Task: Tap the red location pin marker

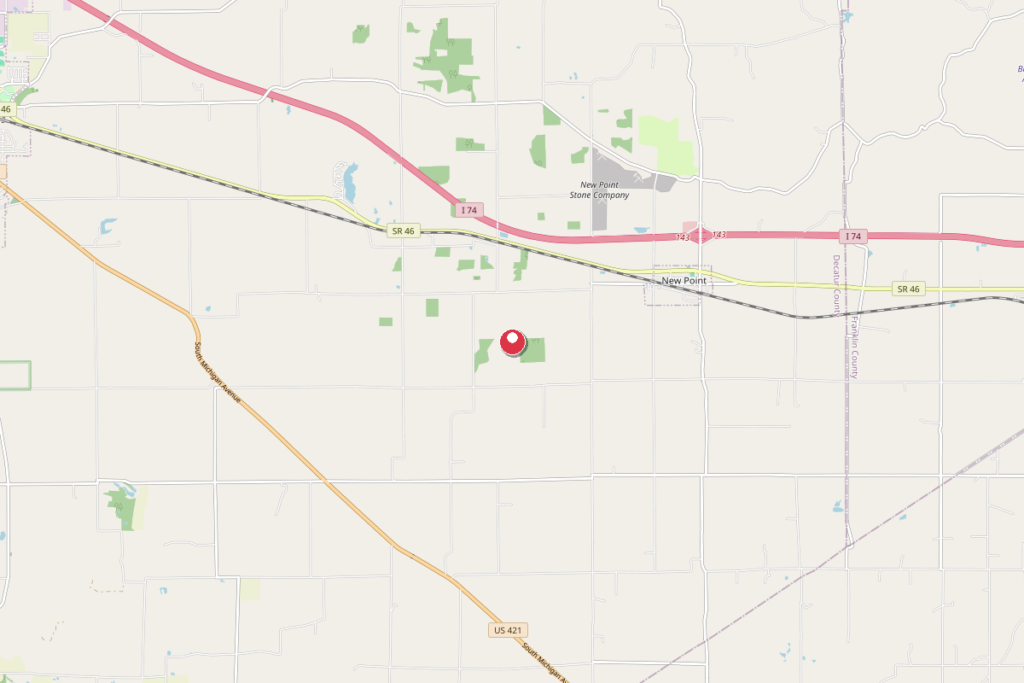Action: click(x=513, y=343)
